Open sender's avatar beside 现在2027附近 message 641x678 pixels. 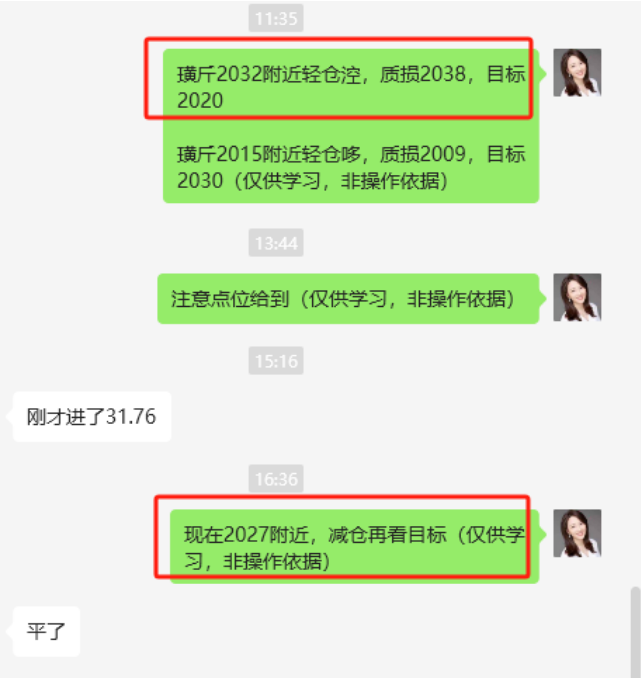577,534
